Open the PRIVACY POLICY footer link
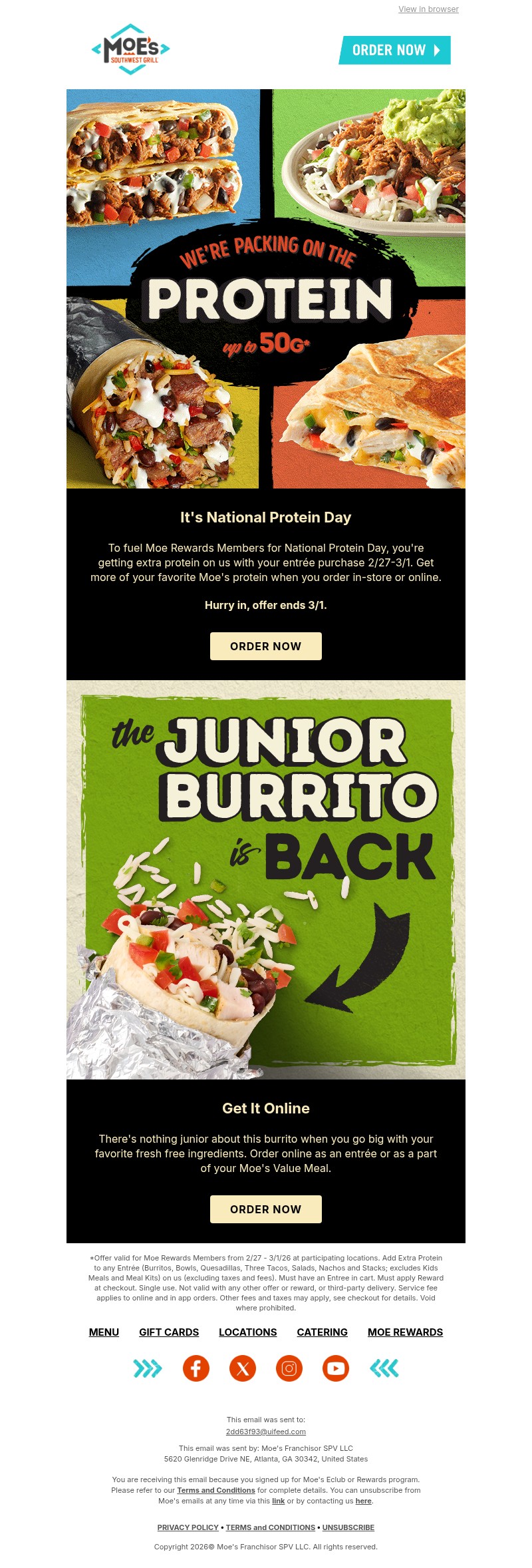Screen dimensions: 532x1568 (x=188, y=1527)
